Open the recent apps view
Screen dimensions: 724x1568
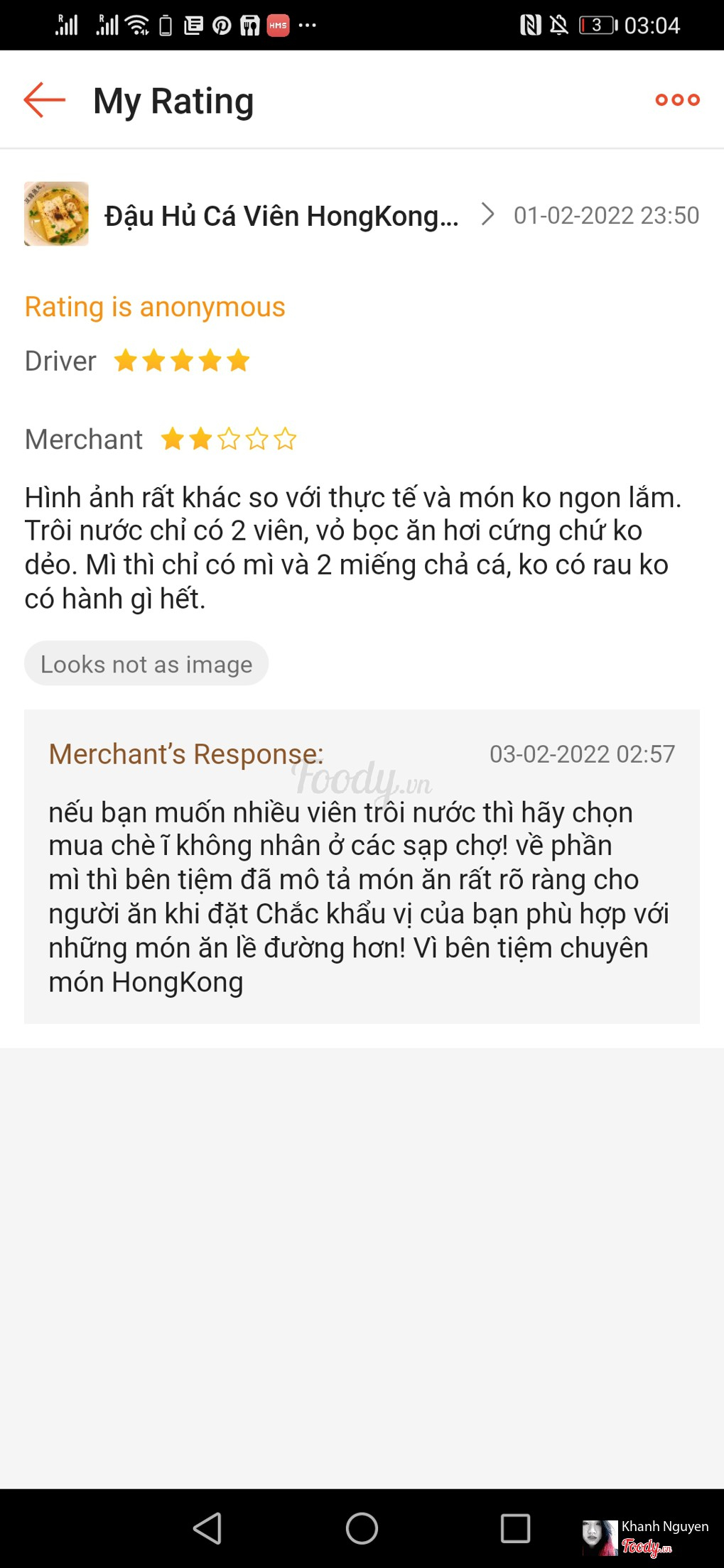(515, 1528)
